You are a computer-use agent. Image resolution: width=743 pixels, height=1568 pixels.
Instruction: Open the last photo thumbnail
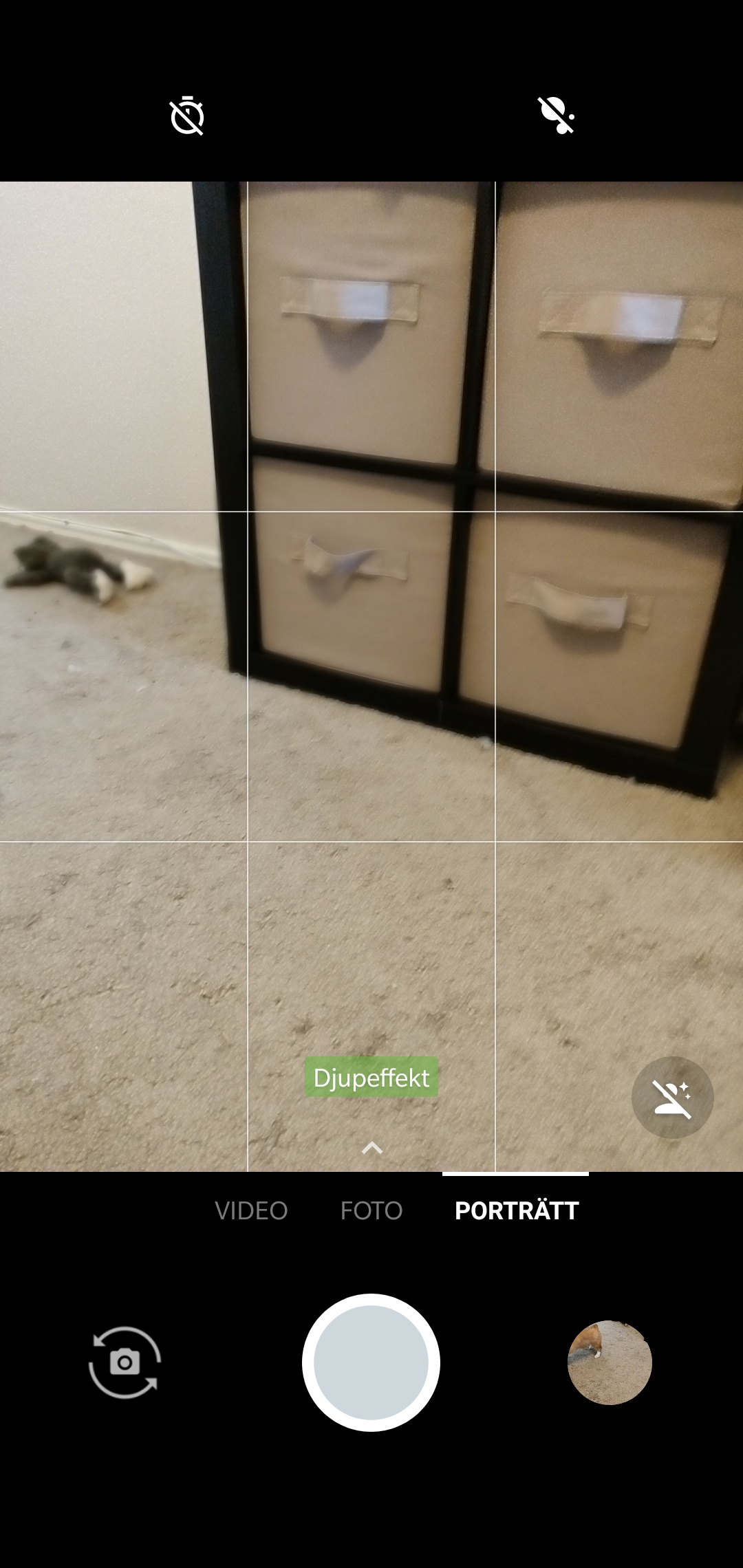point(610,1362)
